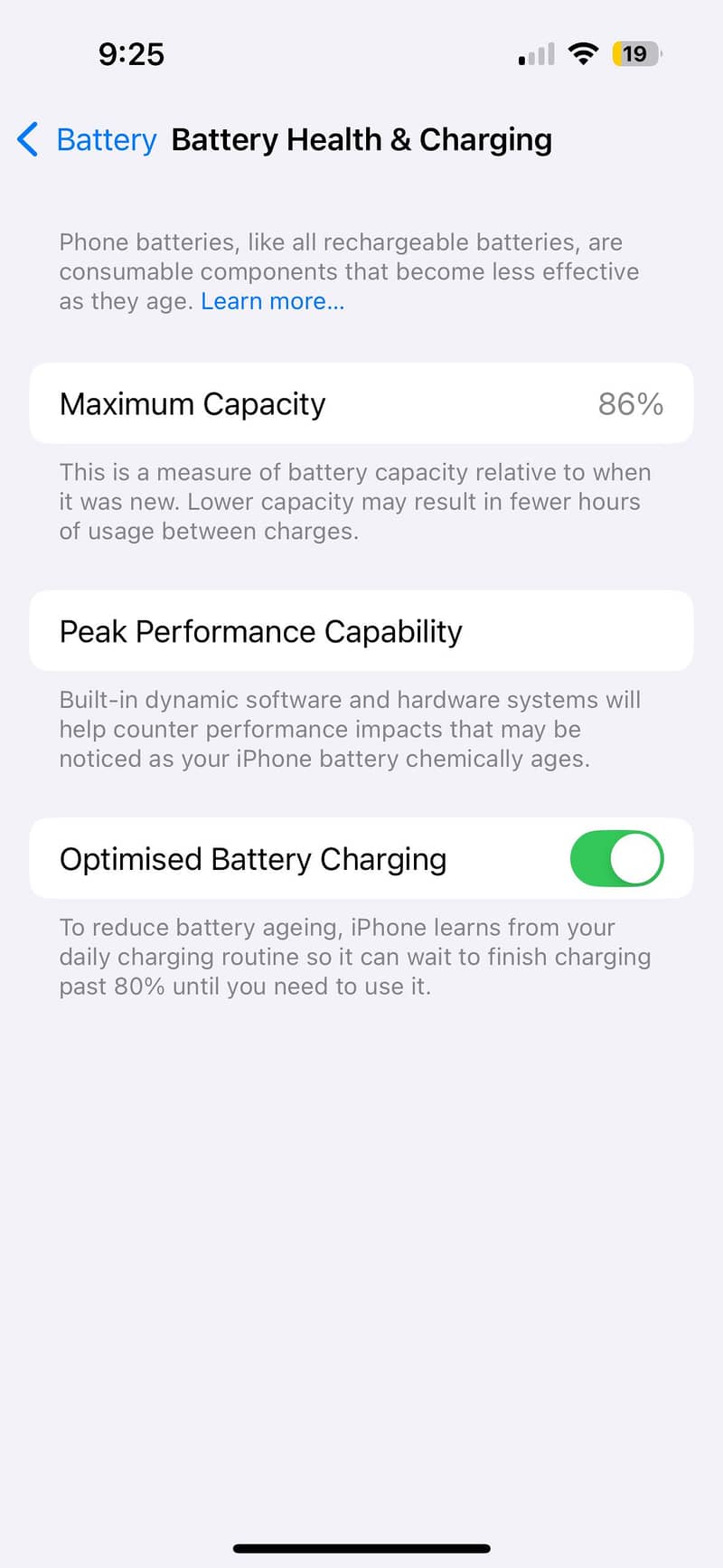Tap the cellular signal bars indicator
Viewport: 723px width, 1568px height.
(x=535, y=53)
